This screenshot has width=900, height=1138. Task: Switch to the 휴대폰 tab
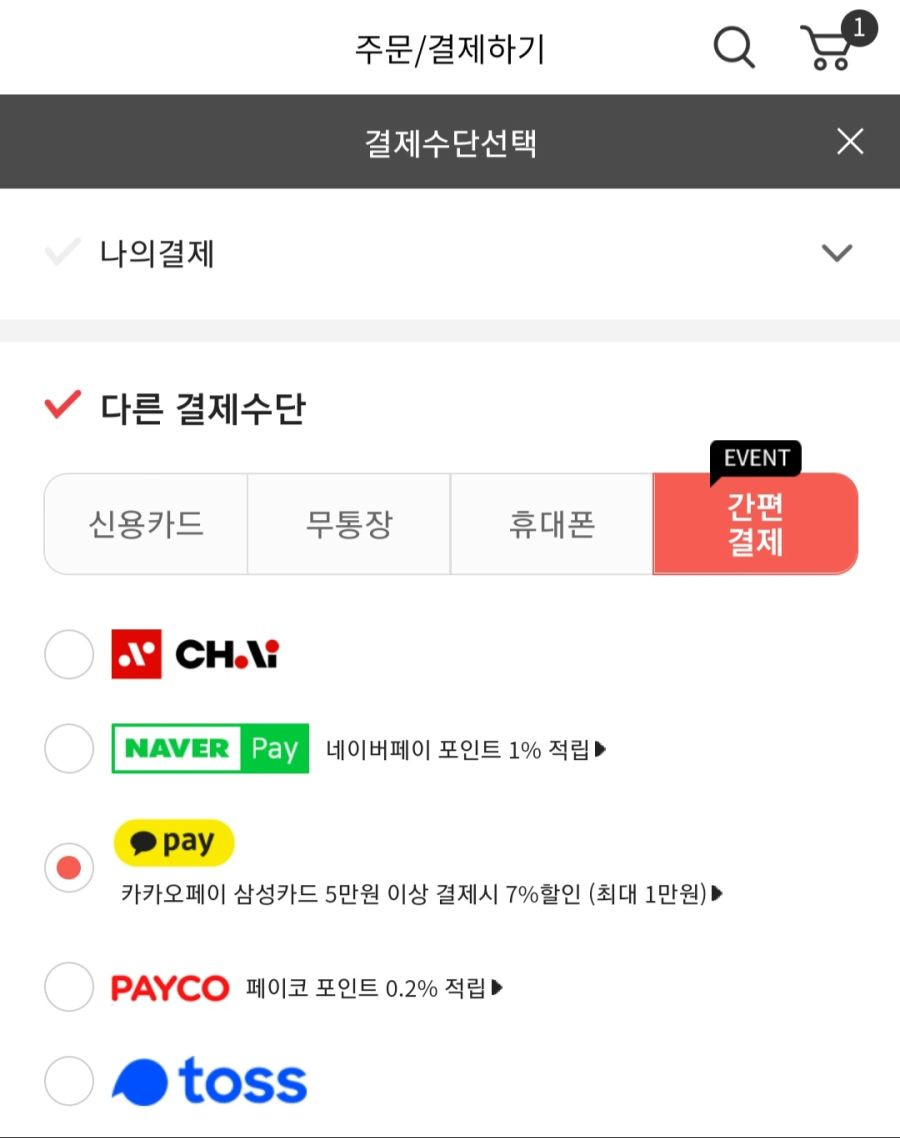pyautogui.click(x=552, y=524)
